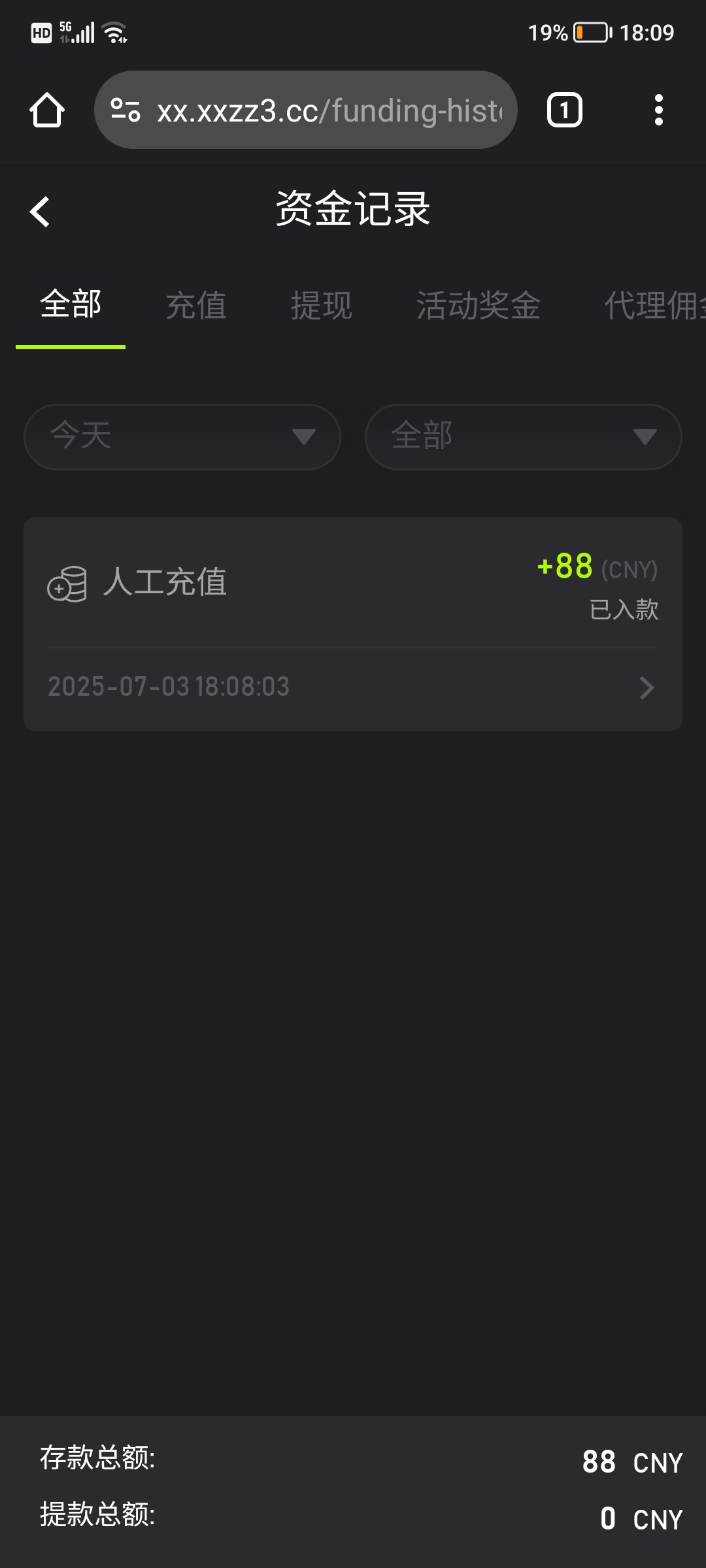View site info icon in address bar
706x1568 pixels.
coord(126,110)
